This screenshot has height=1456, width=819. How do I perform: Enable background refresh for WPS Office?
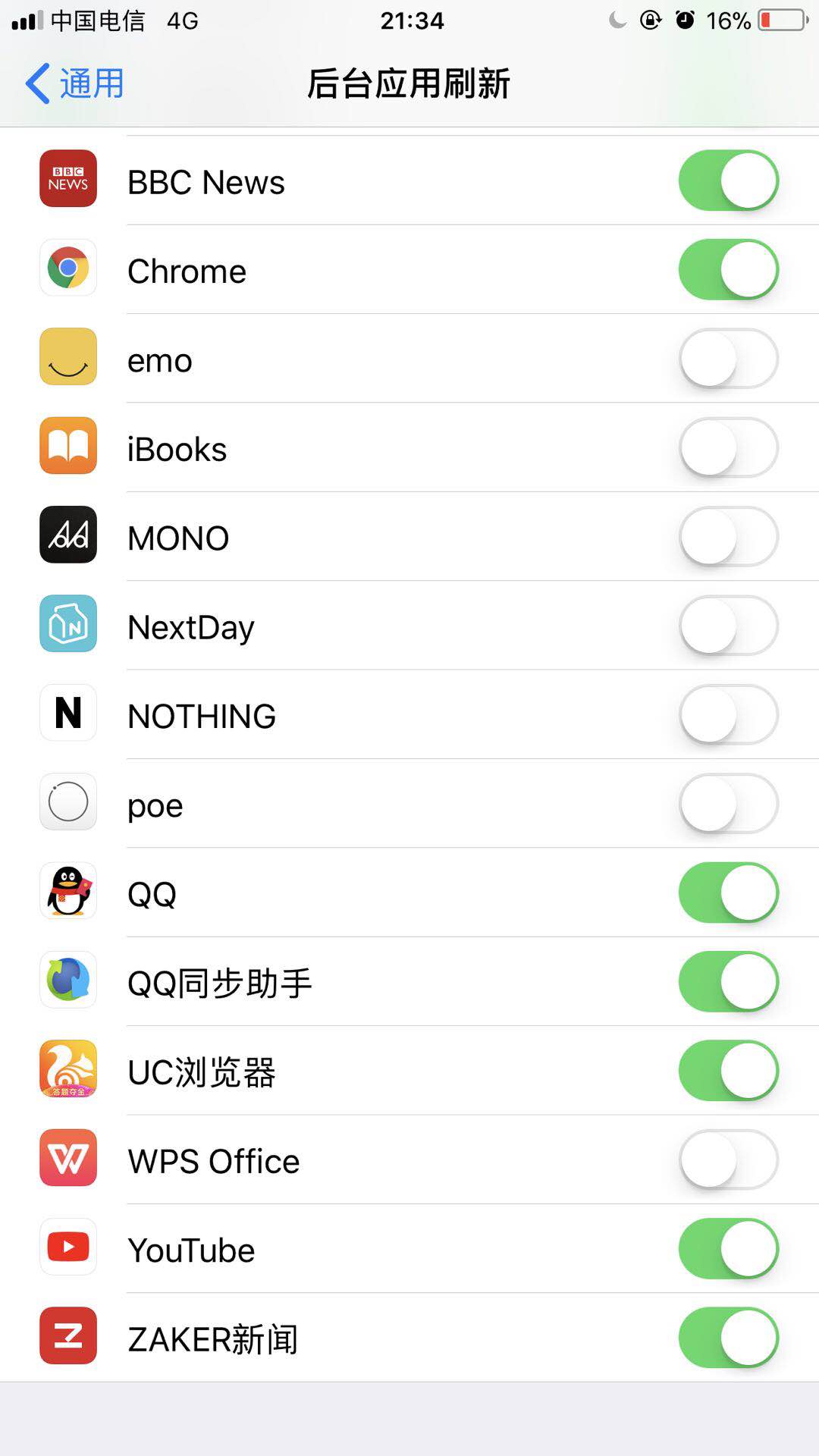pos(728,1159)
